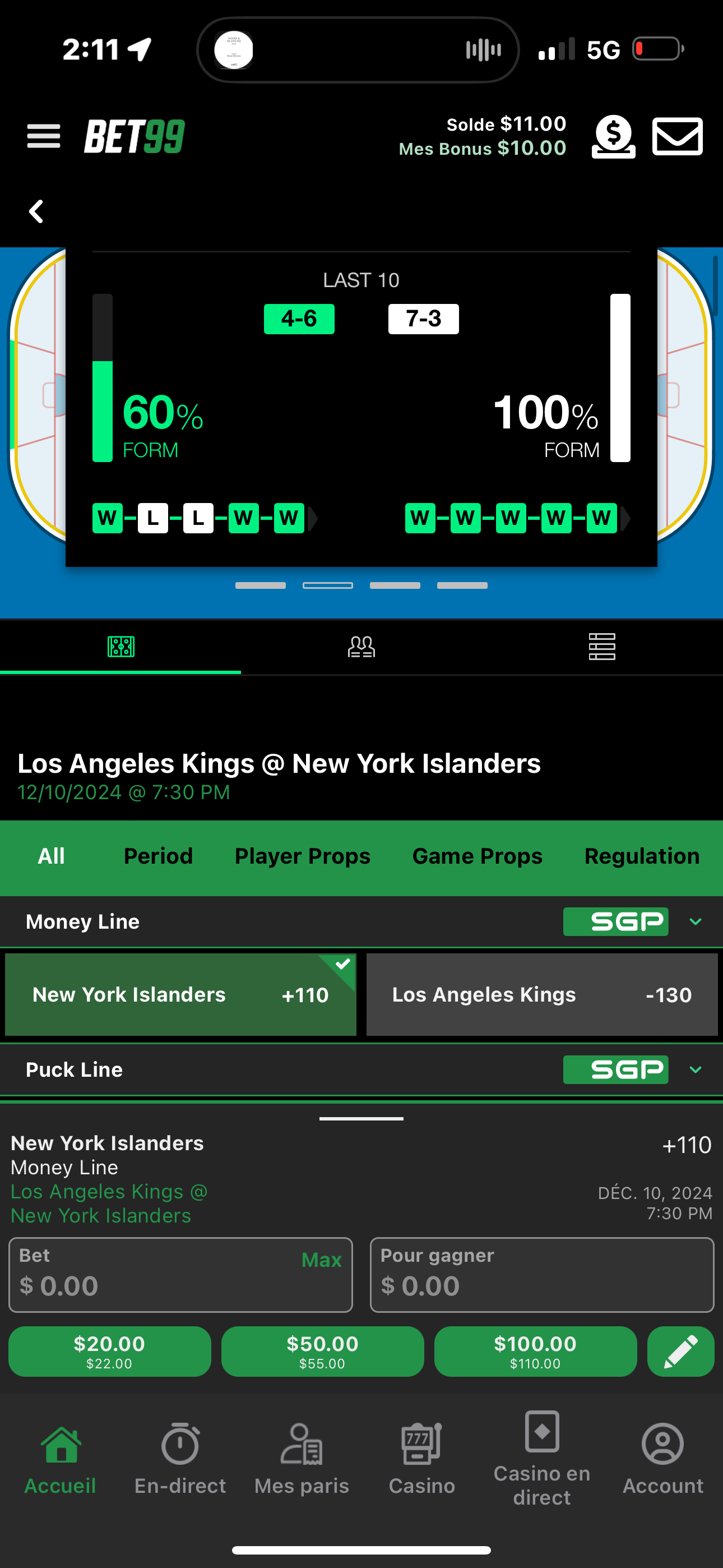
Task: Open the messages envelope icon
Action: pos(676,136)
